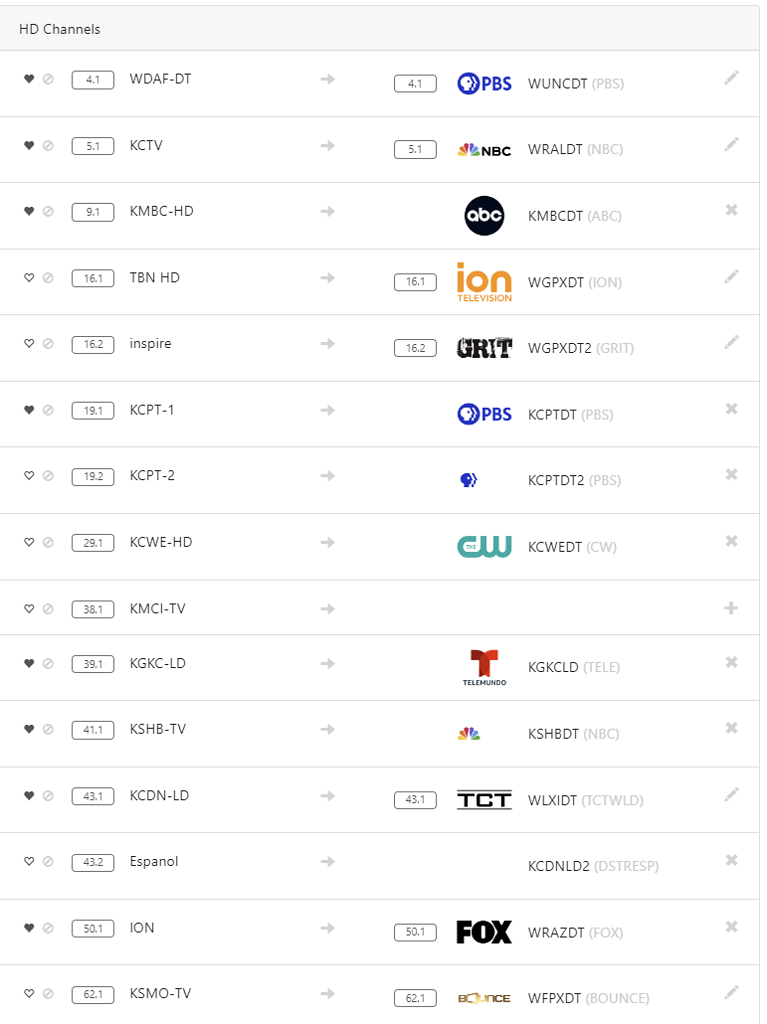Image resolution: width=767 pixels, height=1024 pixels.
Task: Click the 4.1 channel number field for WDAF-DT
Action: (92, 79)
